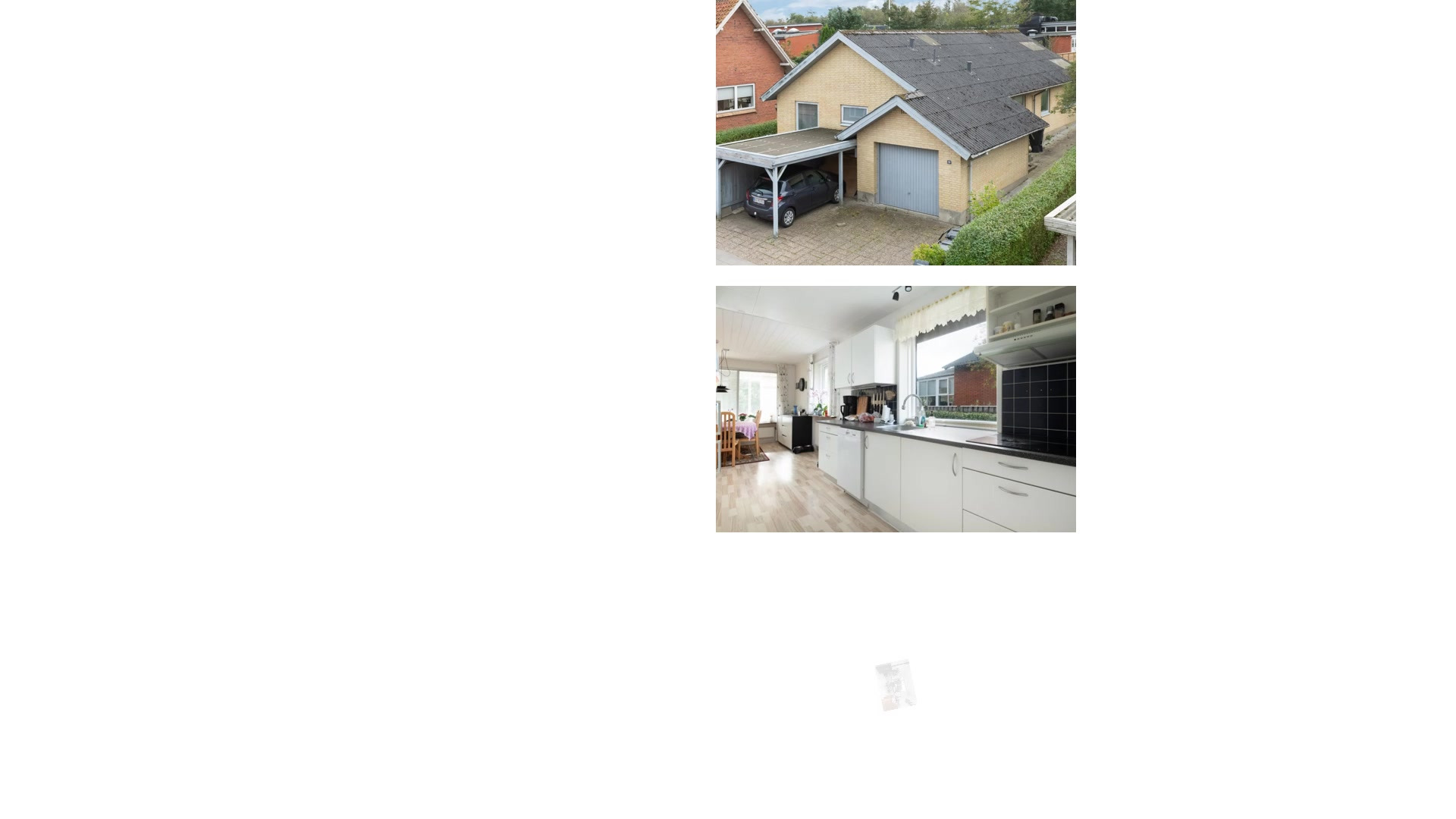Viewport: 1456px width, 819px height.
Task: Open the white kitchen interior photo
Action: (896, 409)
